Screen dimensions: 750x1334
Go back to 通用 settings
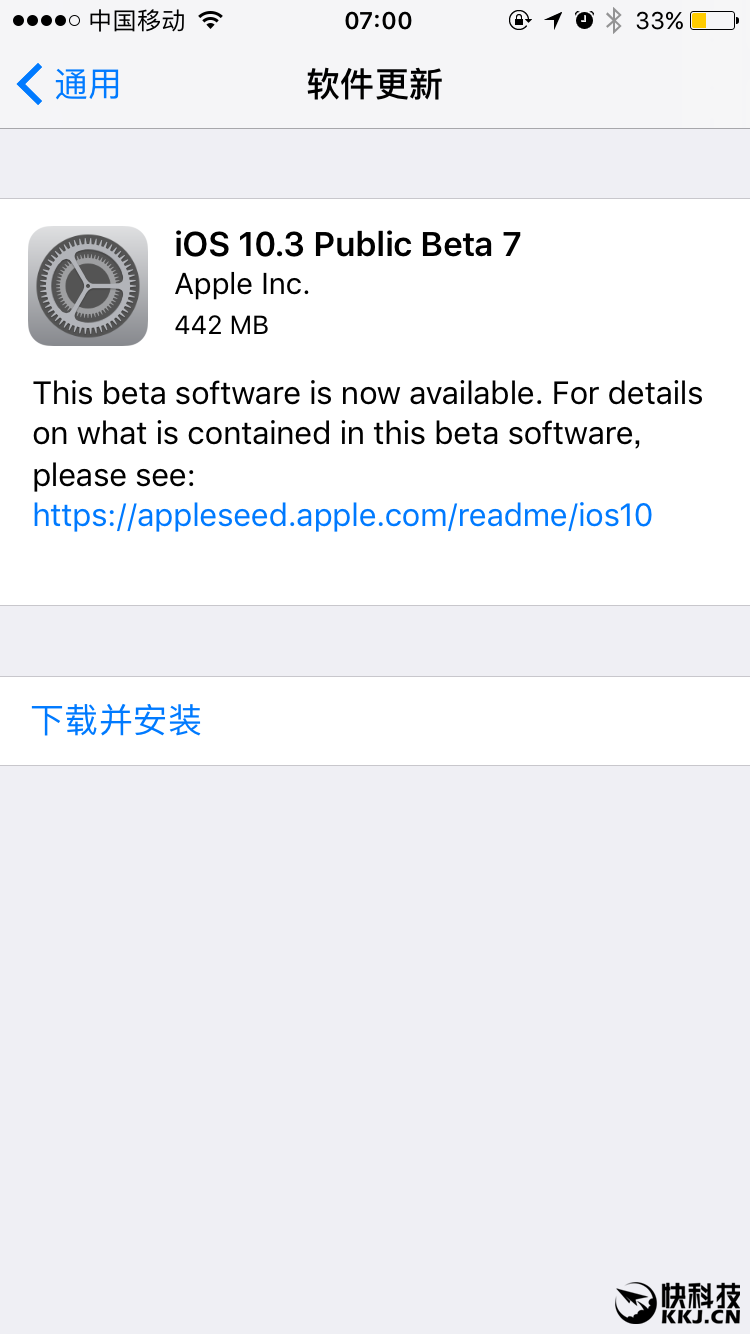click(69, 85)
